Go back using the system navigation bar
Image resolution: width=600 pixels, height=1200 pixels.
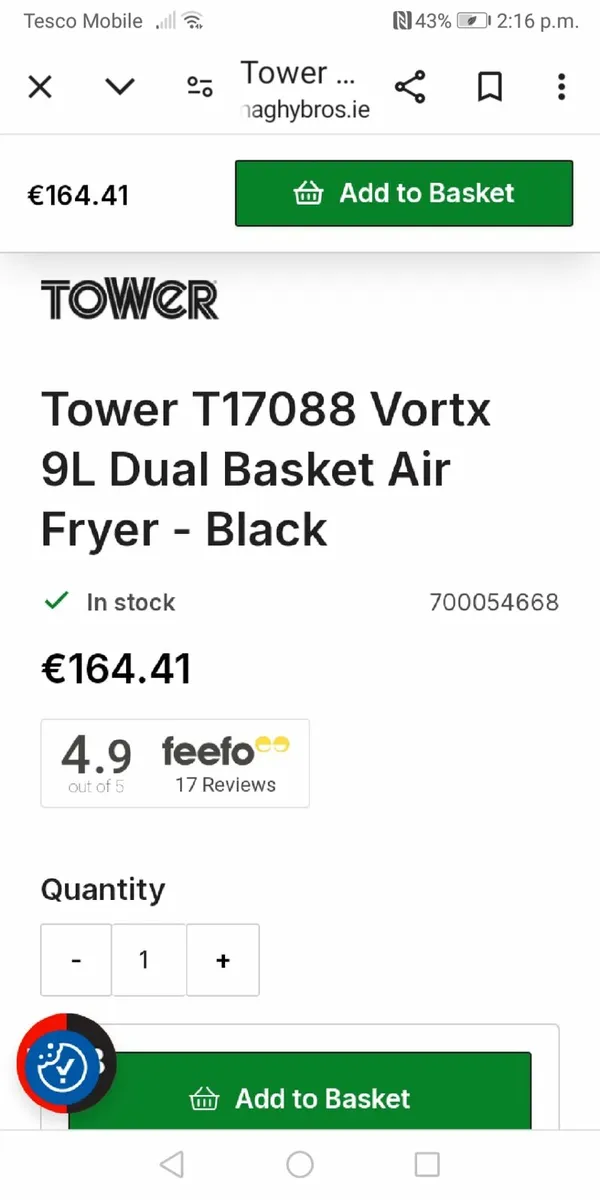[x=172, y=1164]
